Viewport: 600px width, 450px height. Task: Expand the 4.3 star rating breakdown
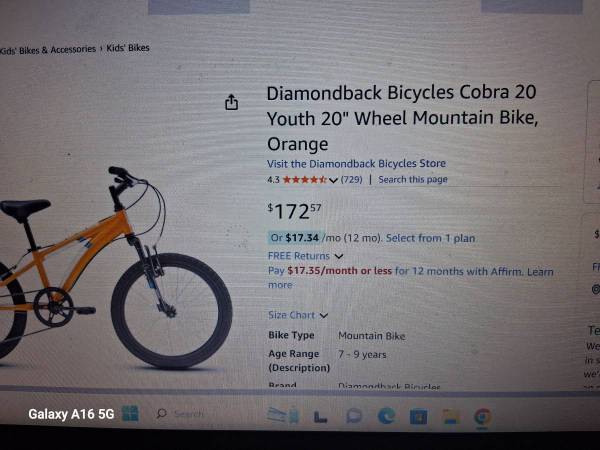click(333, 180)
